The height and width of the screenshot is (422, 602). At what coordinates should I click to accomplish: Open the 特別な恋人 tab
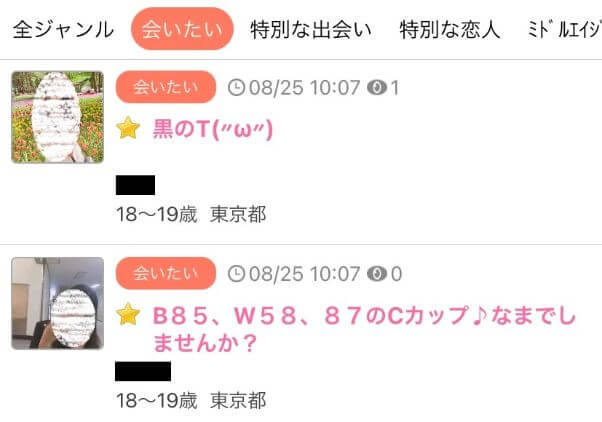(x=449, y=29)
